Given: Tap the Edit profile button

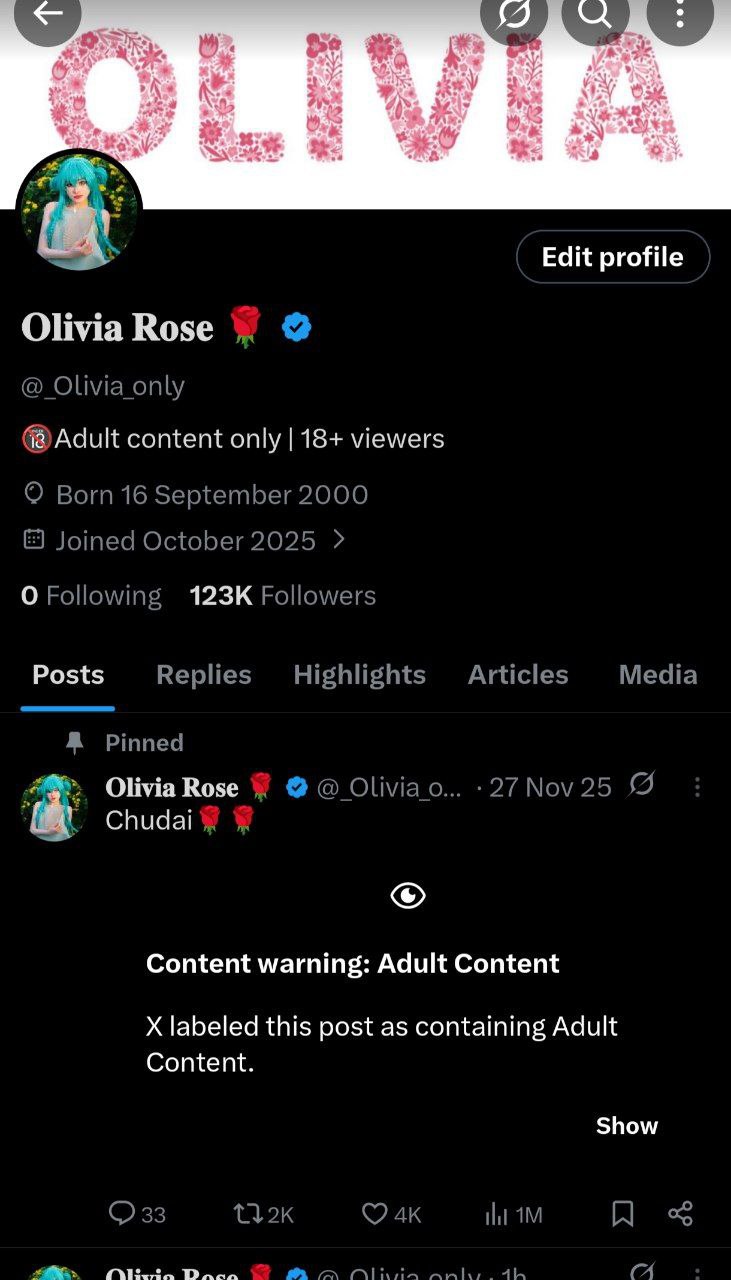Looking at the screenshot, I should tap(612, 257).
